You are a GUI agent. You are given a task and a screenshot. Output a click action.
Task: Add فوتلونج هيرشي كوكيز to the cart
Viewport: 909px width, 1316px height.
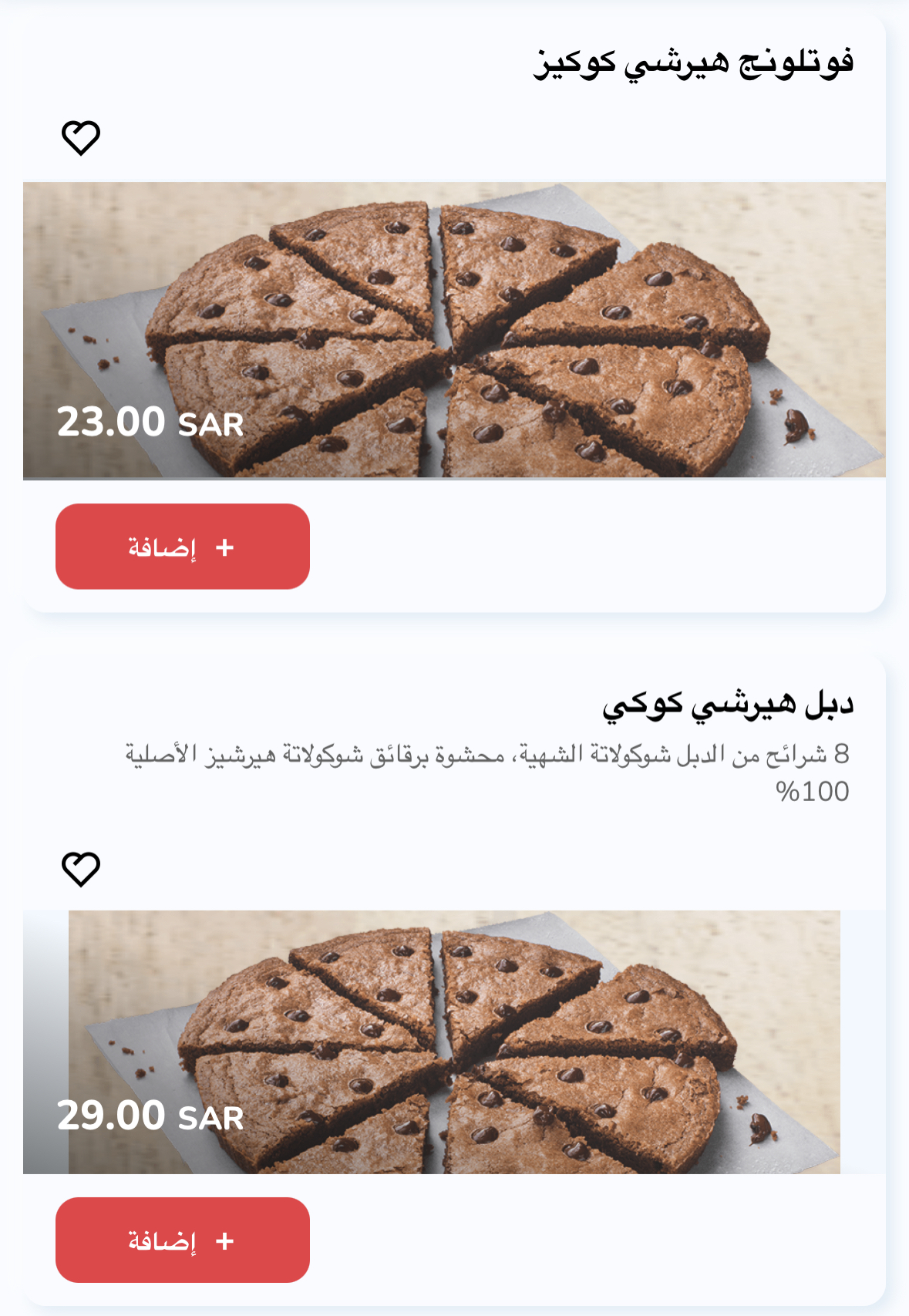pos(183,547)
